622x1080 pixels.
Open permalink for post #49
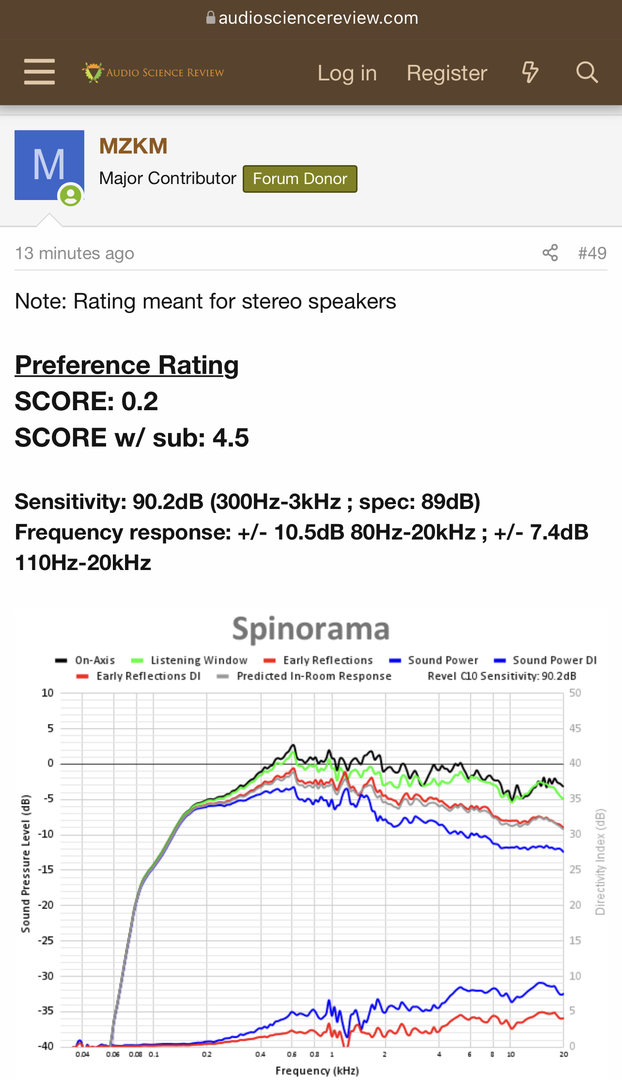click(592, 253)
